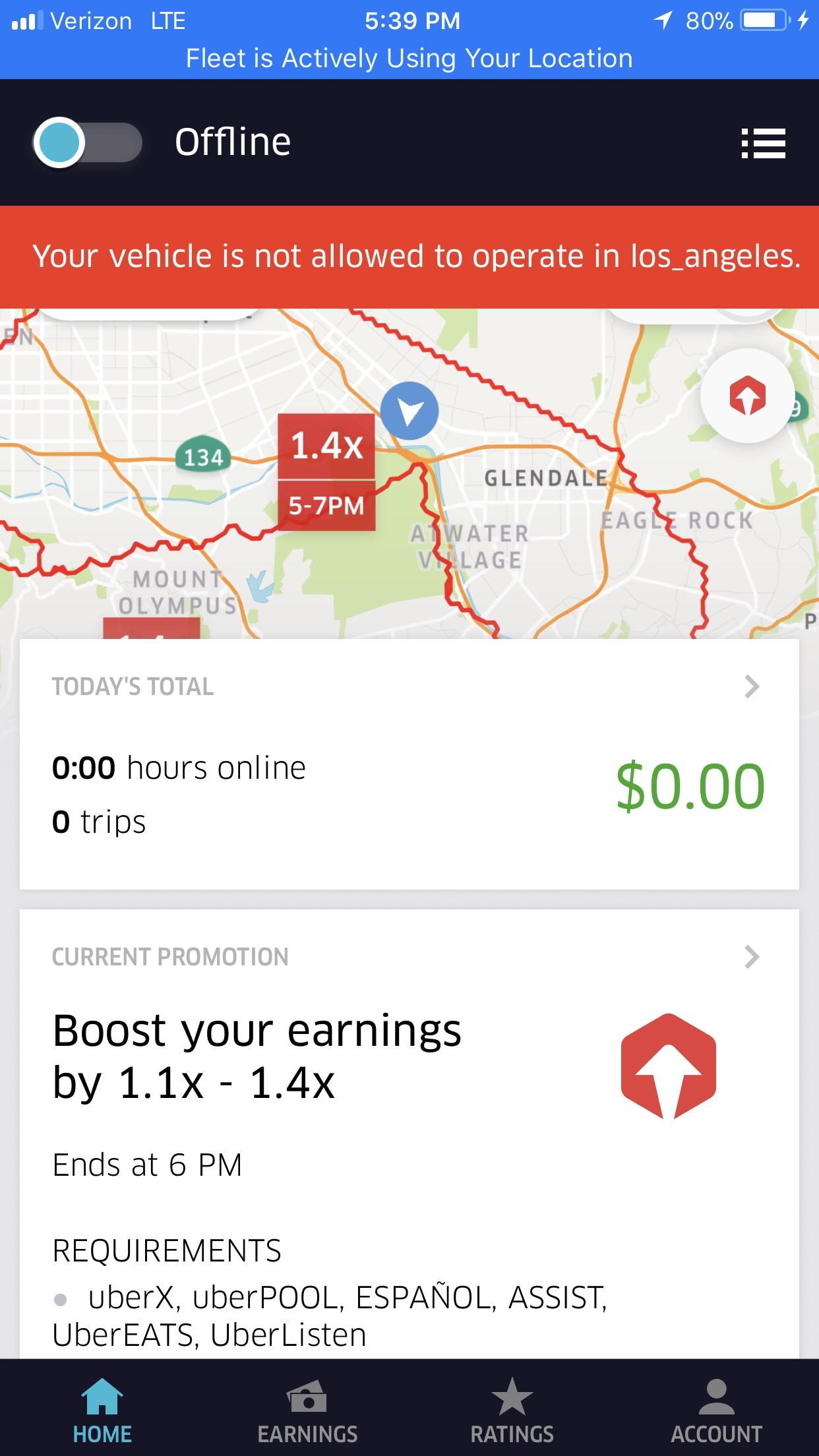Tap the blue location arrow marker
The width and height of the screenshot is (819, 1456).
point(410,409)
